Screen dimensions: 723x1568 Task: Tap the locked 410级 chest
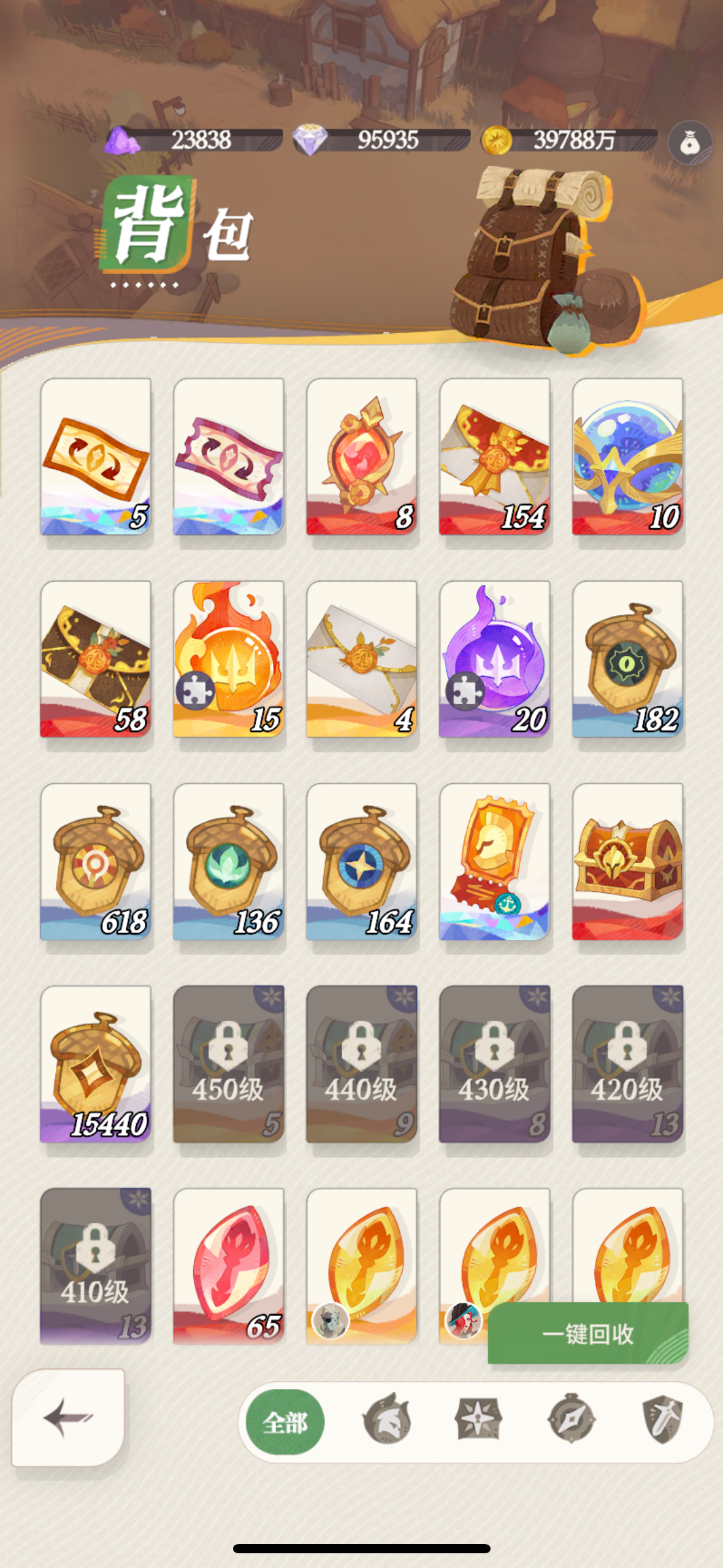coord(96,1266)
